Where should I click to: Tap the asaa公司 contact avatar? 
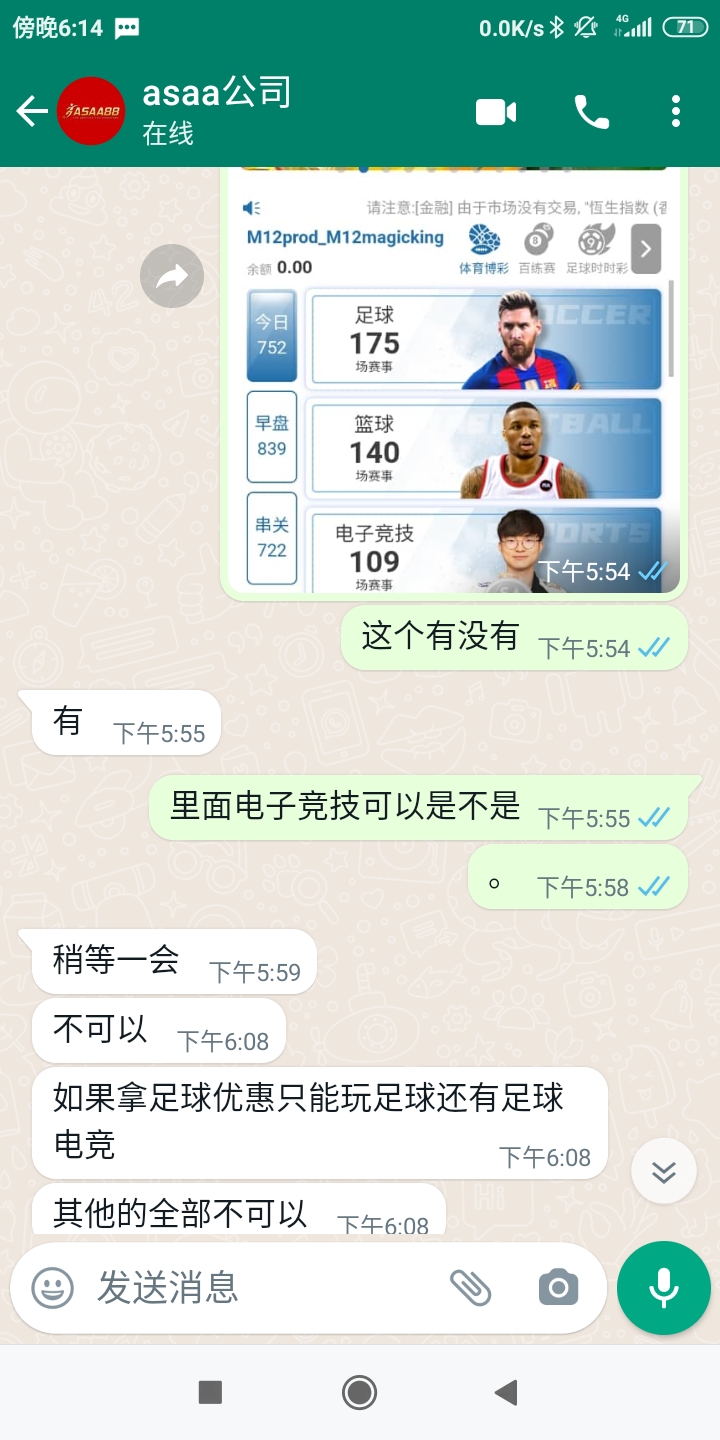(92, 110)
